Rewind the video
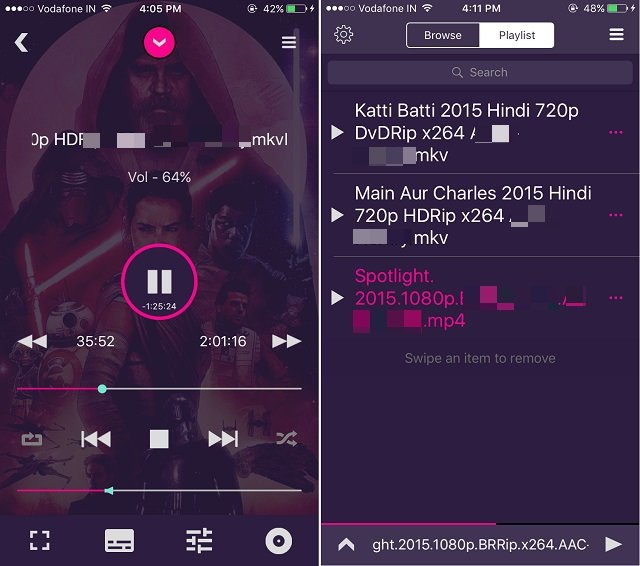The width and height of the screenshot is (640, 566). [x=32, y=341]
